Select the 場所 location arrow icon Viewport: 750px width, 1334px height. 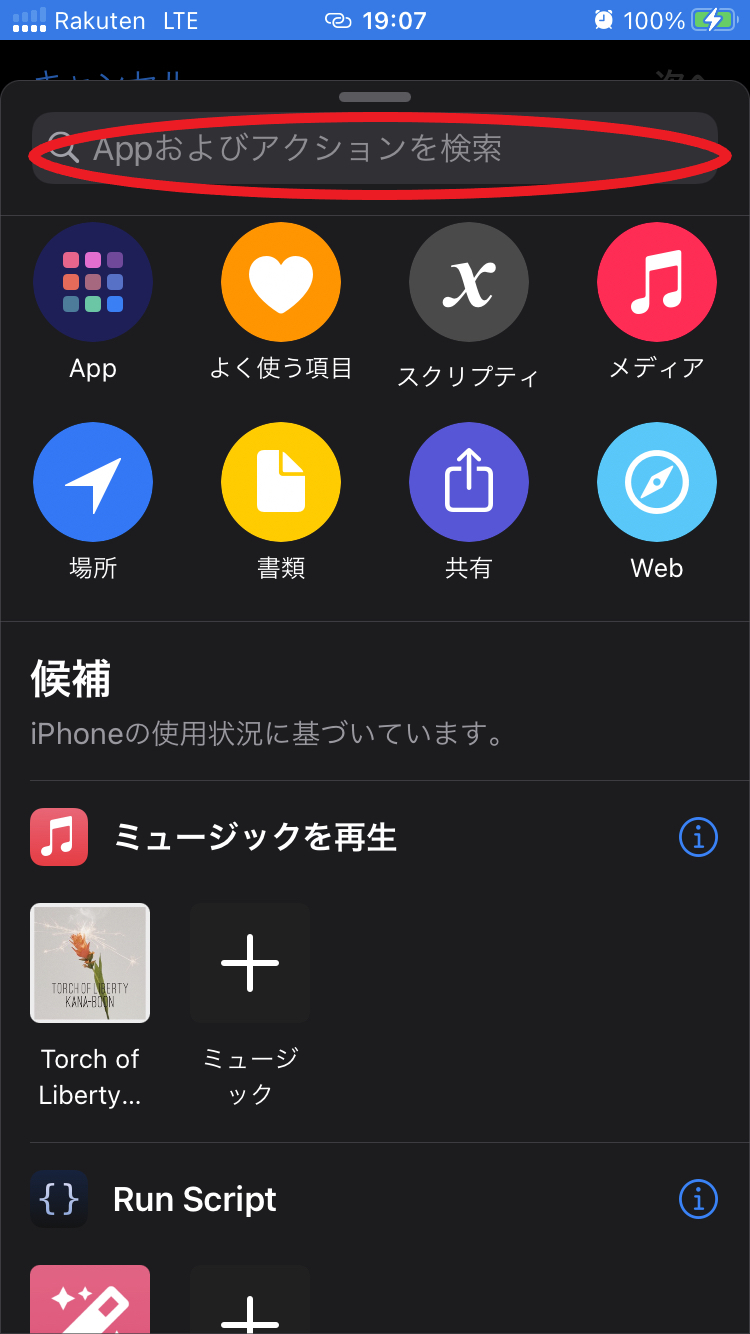[93, 481]
